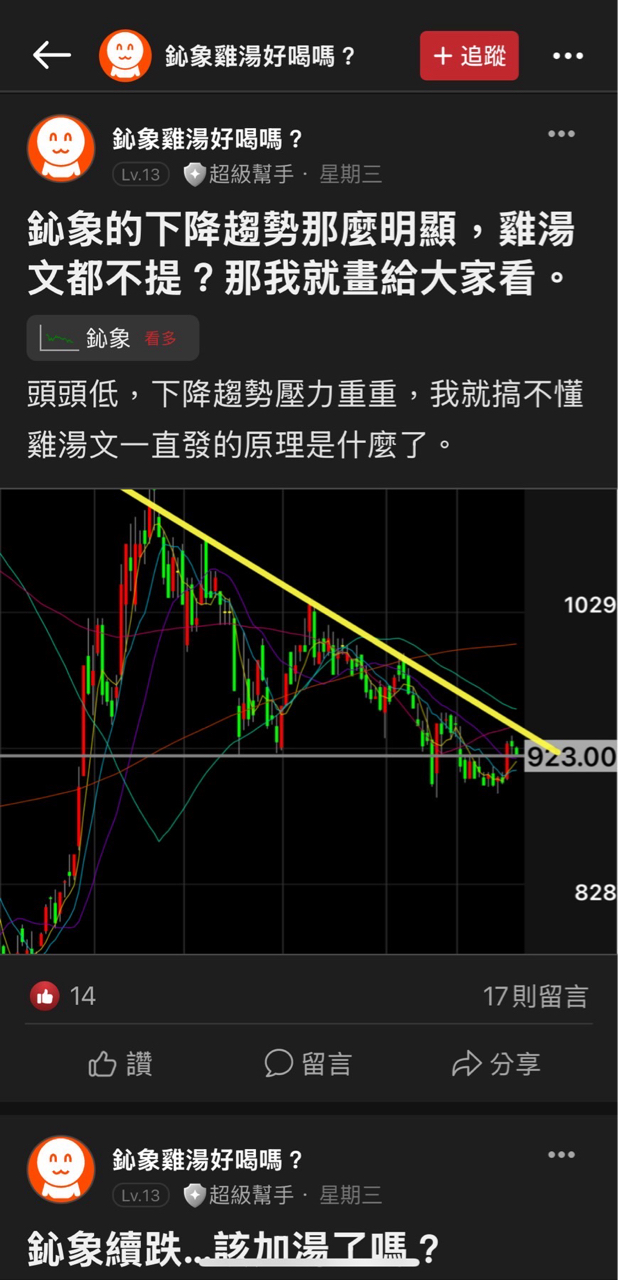The image size is (618, 1280).
Task: Open the candlestick chart image in the post
Action: point(300,720)
